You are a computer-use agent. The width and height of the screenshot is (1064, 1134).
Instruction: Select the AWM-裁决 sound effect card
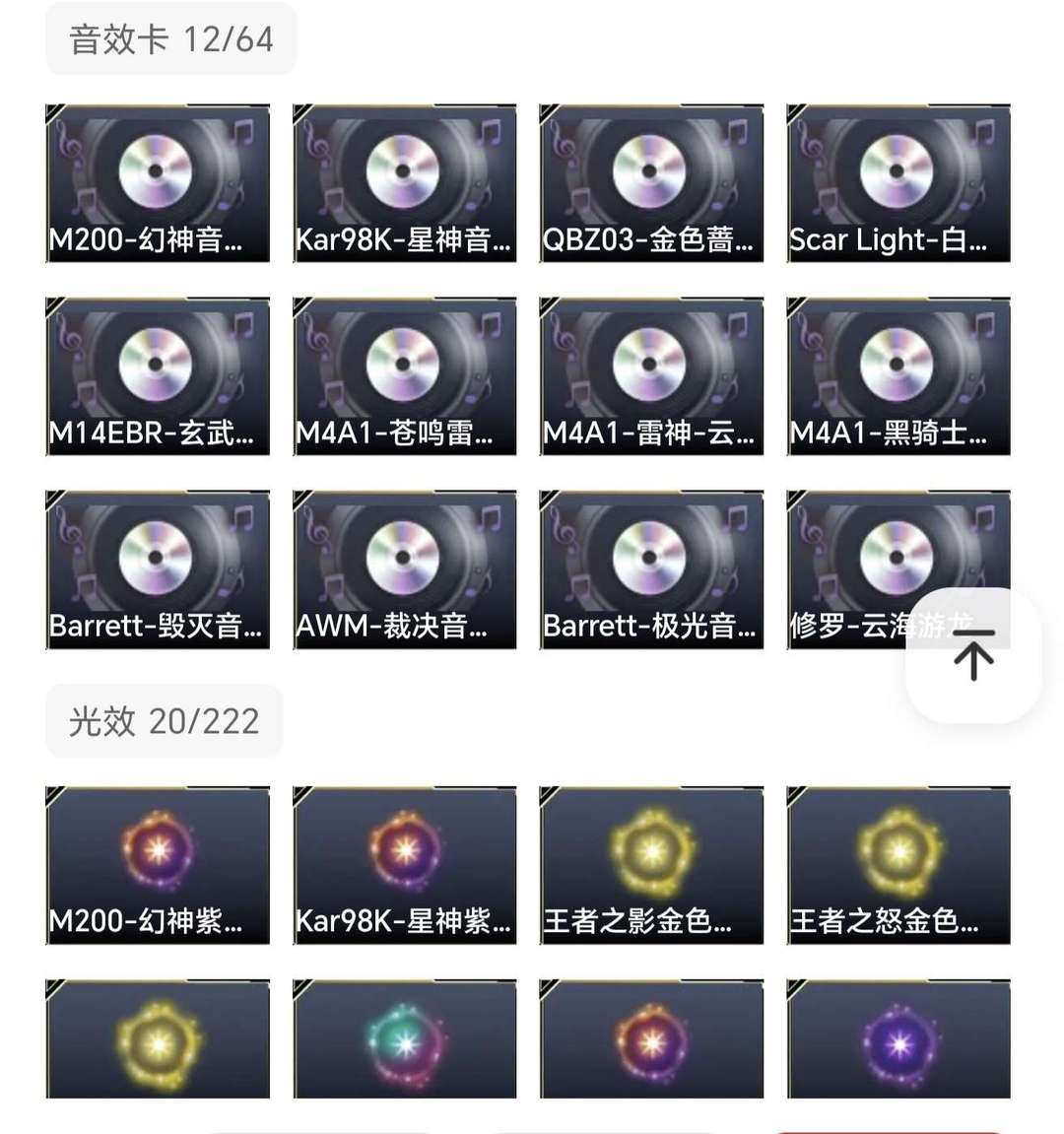click(x=404, y=564)
